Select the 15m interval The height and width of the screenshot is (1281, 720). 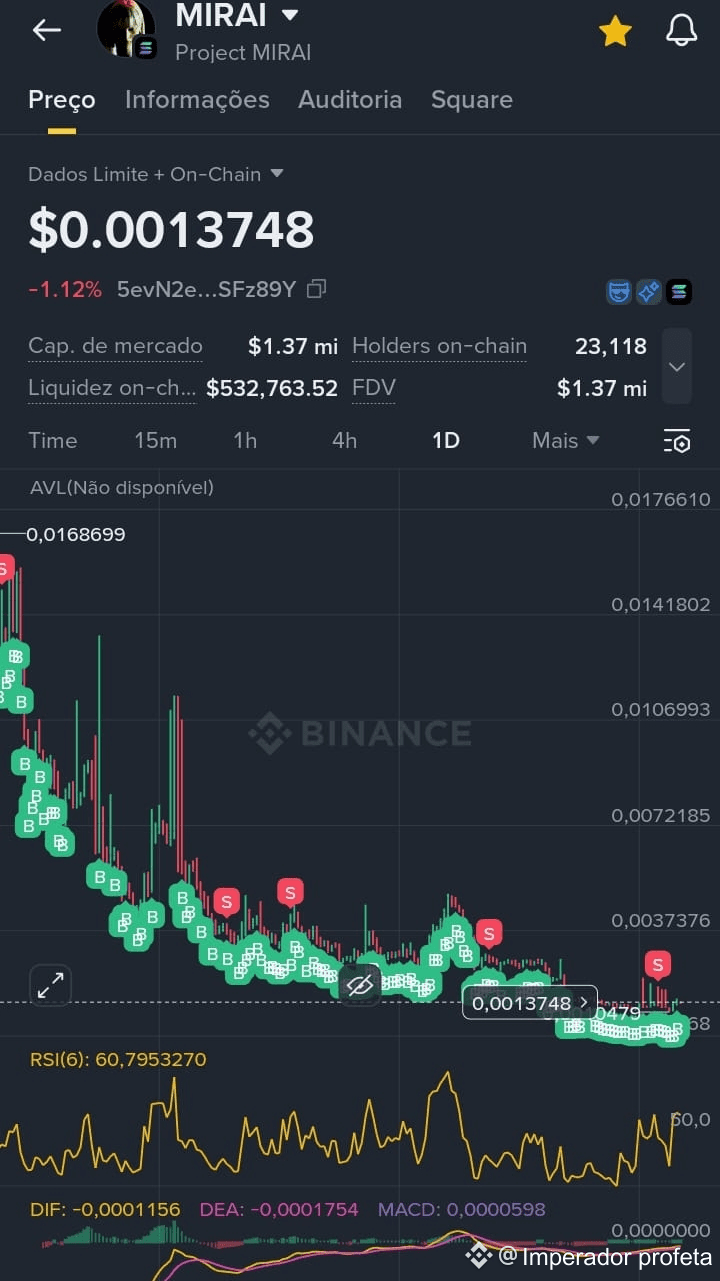coord(155,441)
